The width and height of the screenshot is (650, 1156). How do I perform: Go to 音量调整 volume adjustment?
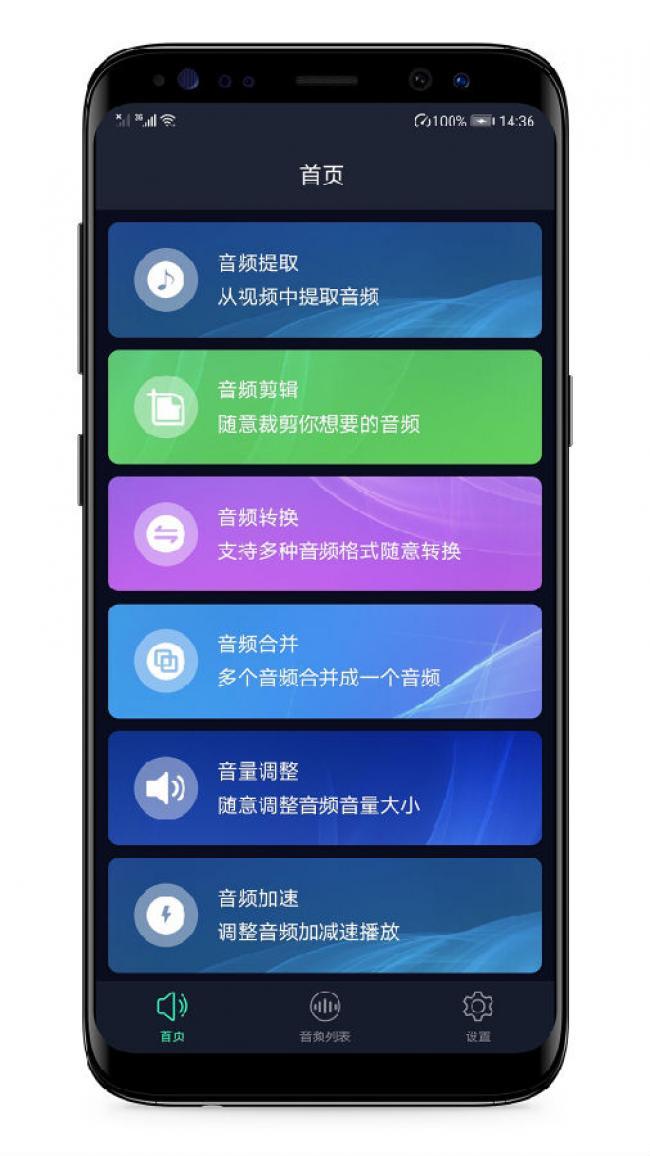[x=324, y=788]
